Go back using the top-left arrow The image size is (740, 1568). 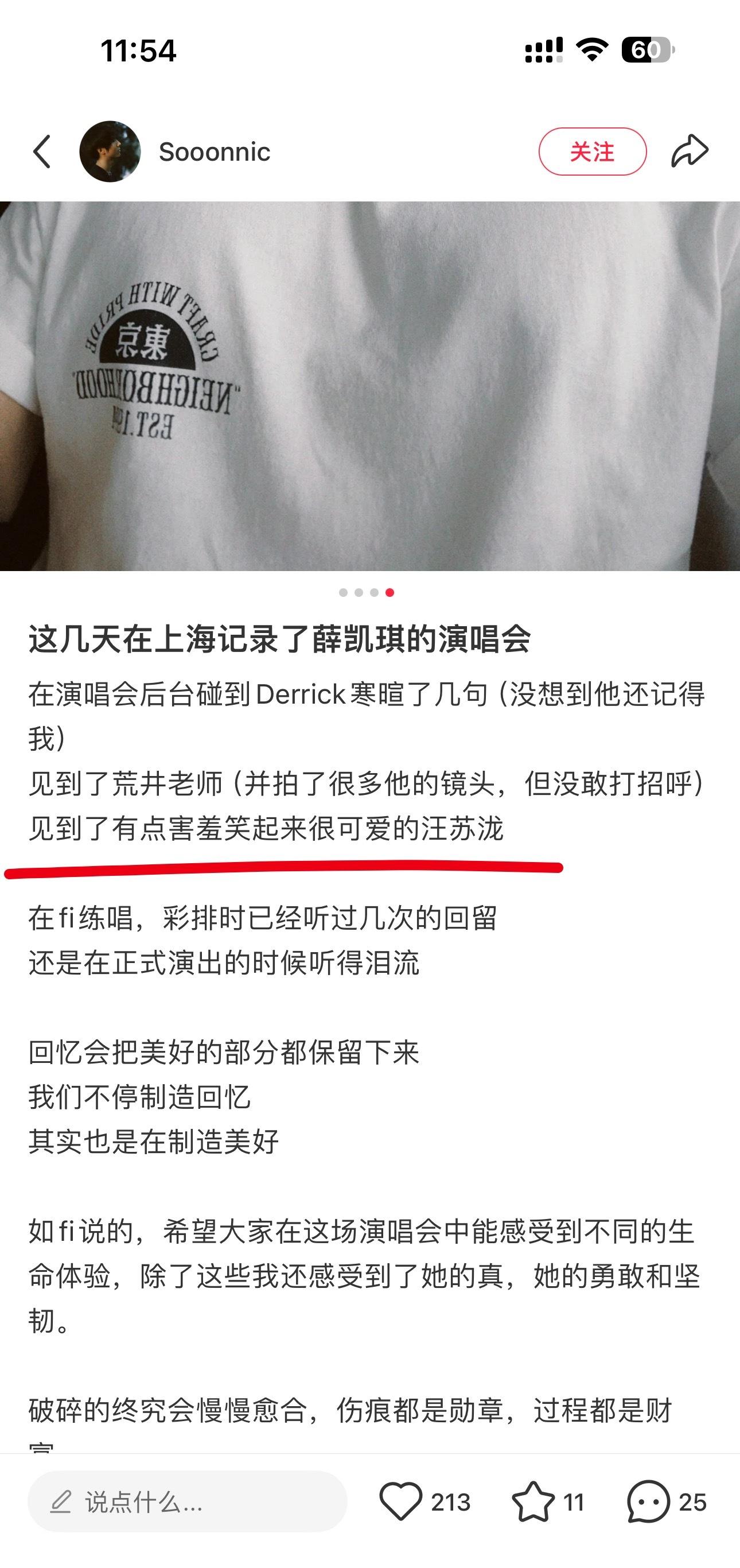(x=41, y=152)
